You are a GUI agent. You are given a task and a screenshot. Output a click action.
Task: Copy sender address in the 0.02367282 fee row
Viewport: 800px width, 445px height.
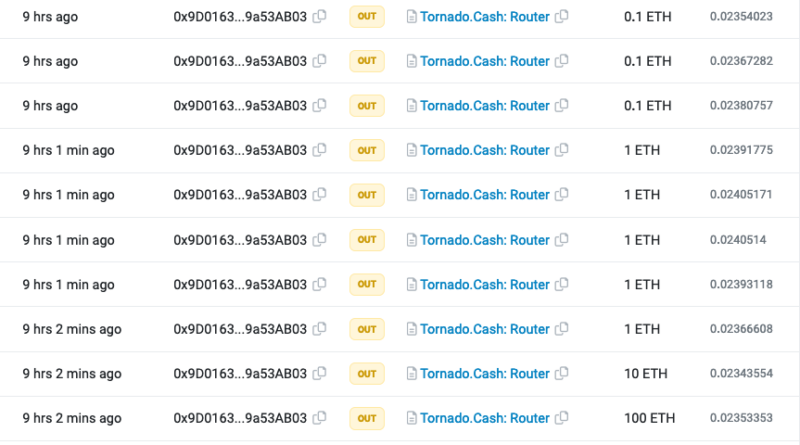(320, 61)
